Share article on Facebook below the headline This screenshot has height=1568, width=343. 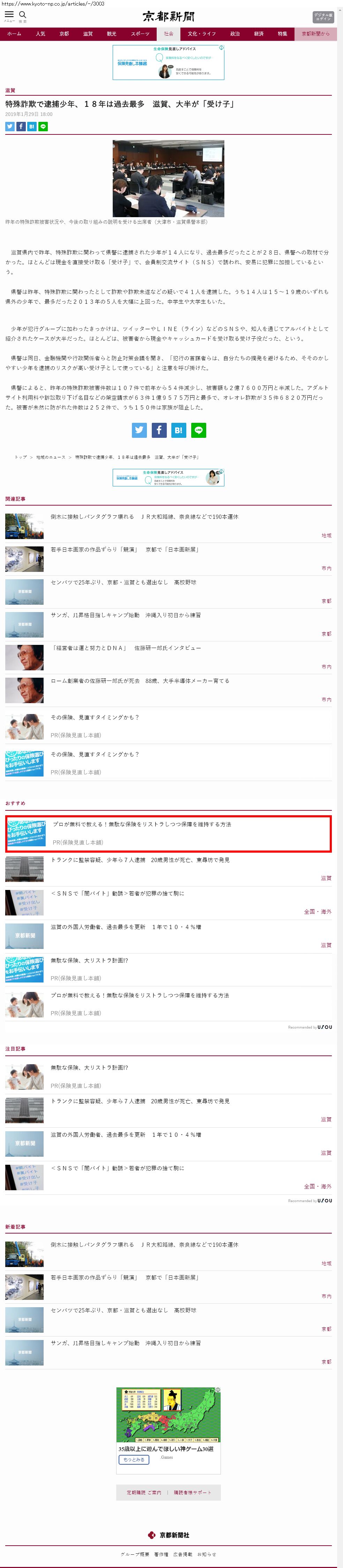[21, 127]
